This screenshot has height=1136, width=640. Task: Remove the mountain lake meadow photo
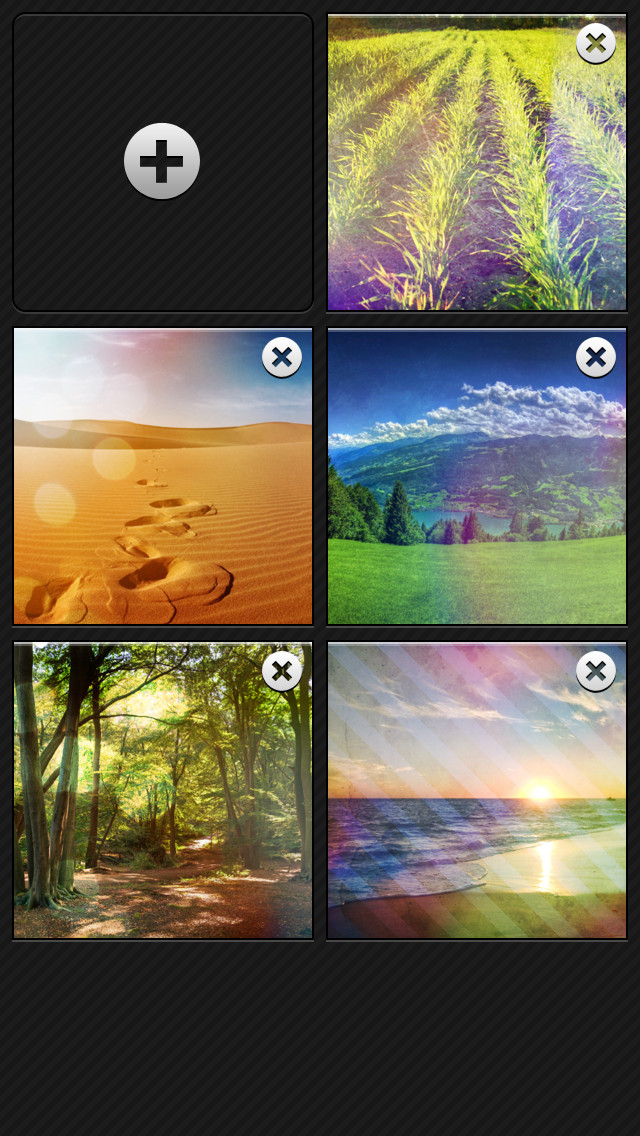[596, 357]
